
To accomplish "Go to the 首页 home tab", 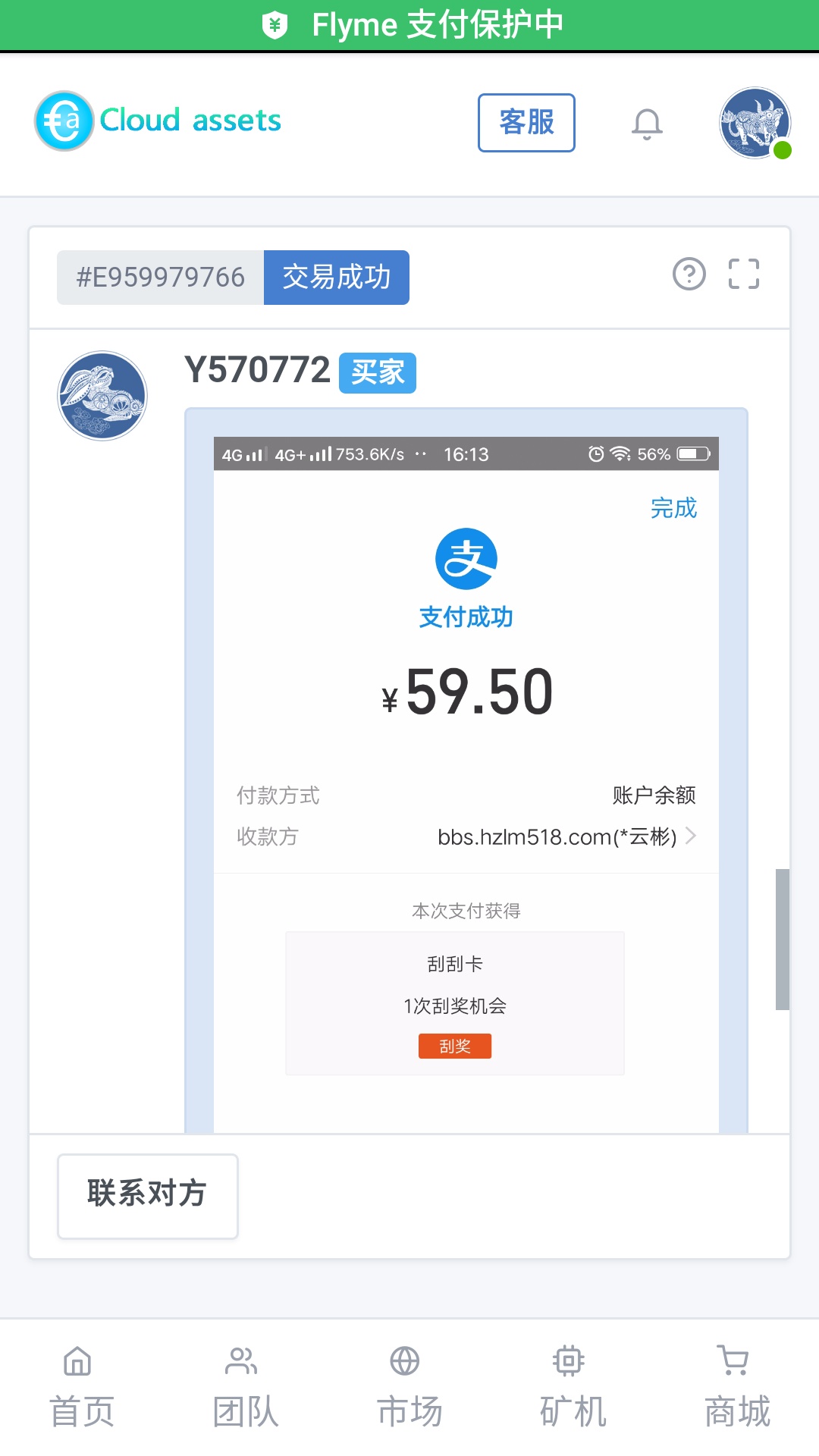I will 81,1388.
